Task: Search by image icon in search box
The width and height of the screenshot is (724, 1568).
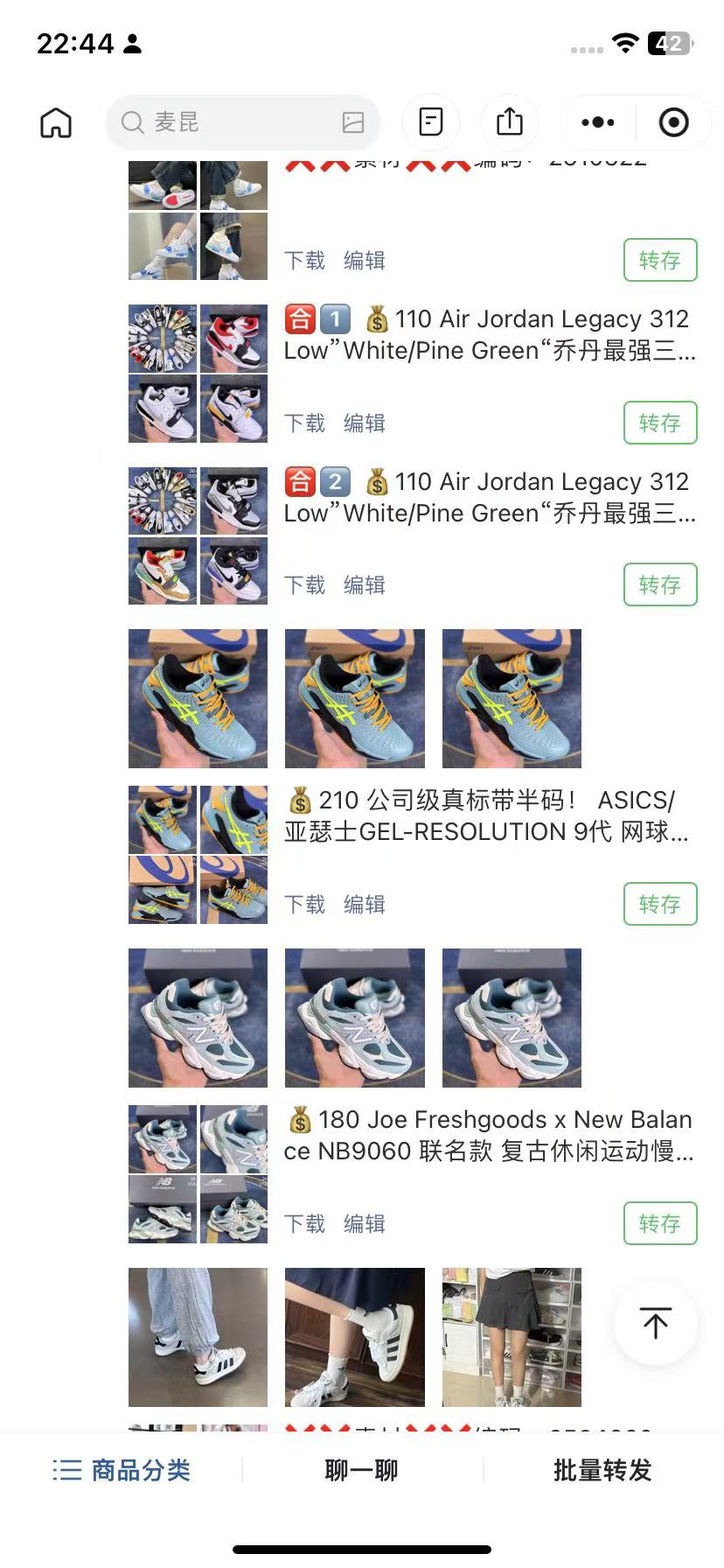Action: tap(353, 122)
